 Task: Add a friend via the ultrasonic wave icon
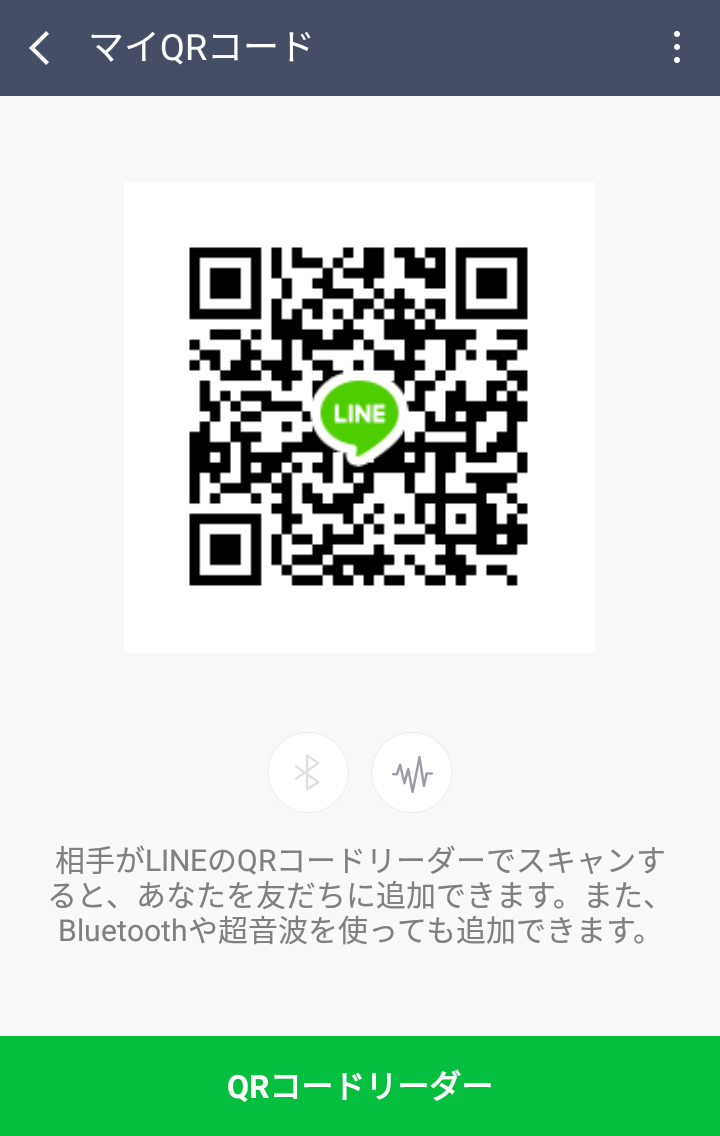pos(411,772)
